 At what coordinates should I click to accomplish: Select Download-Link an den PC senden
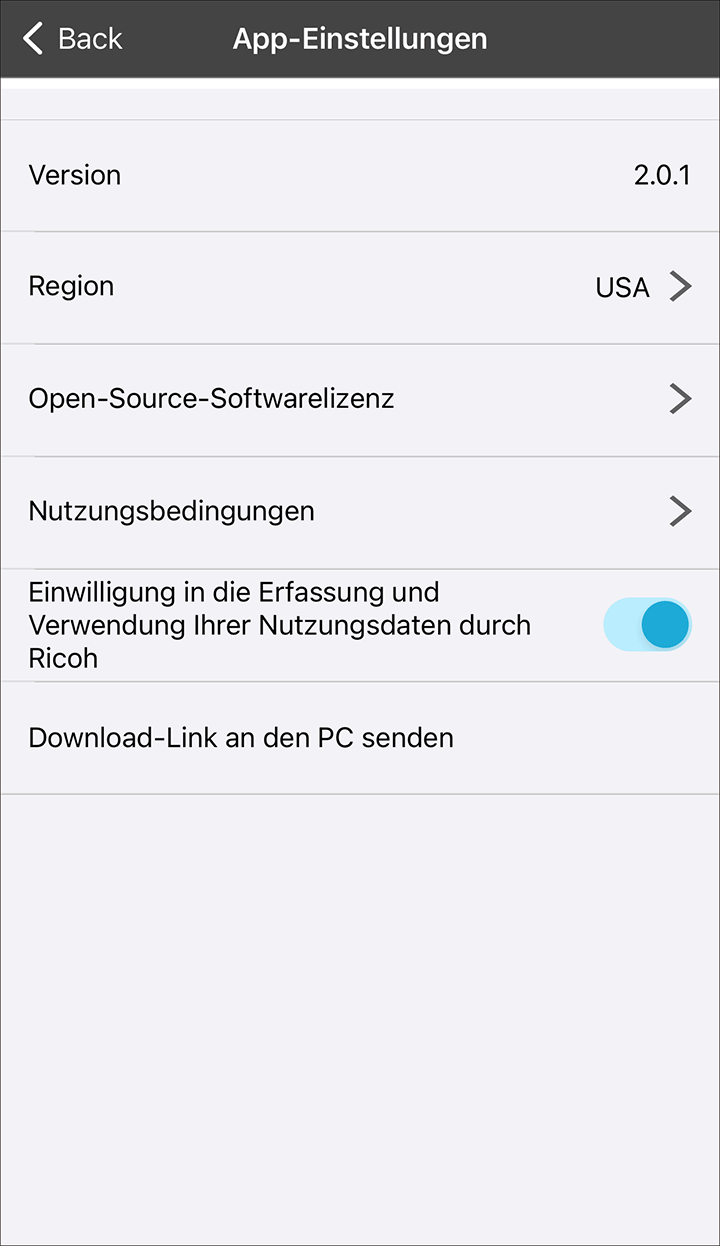click(360, 738)
